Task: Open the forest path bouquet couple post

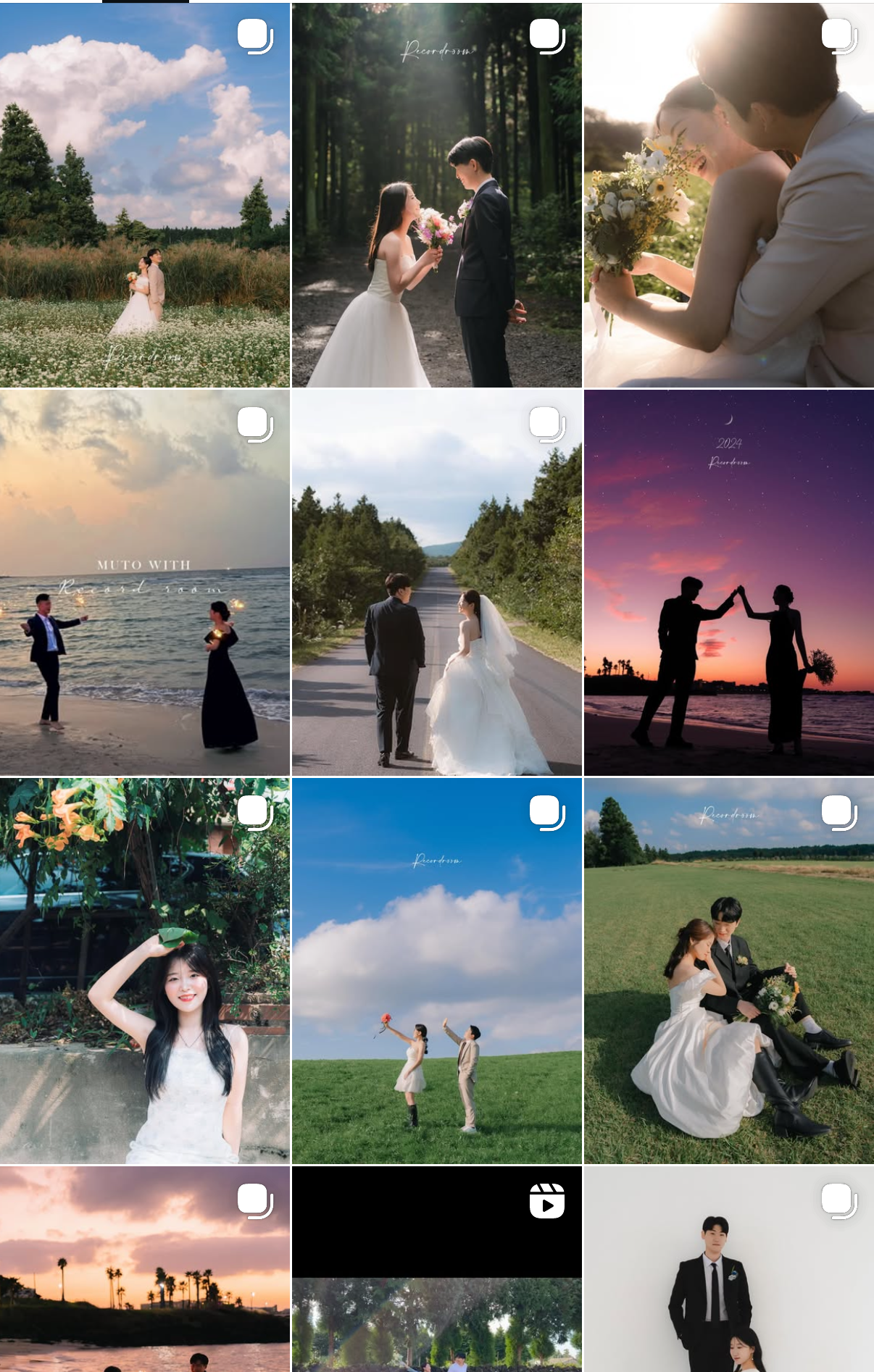Action: tap(437, 195)
